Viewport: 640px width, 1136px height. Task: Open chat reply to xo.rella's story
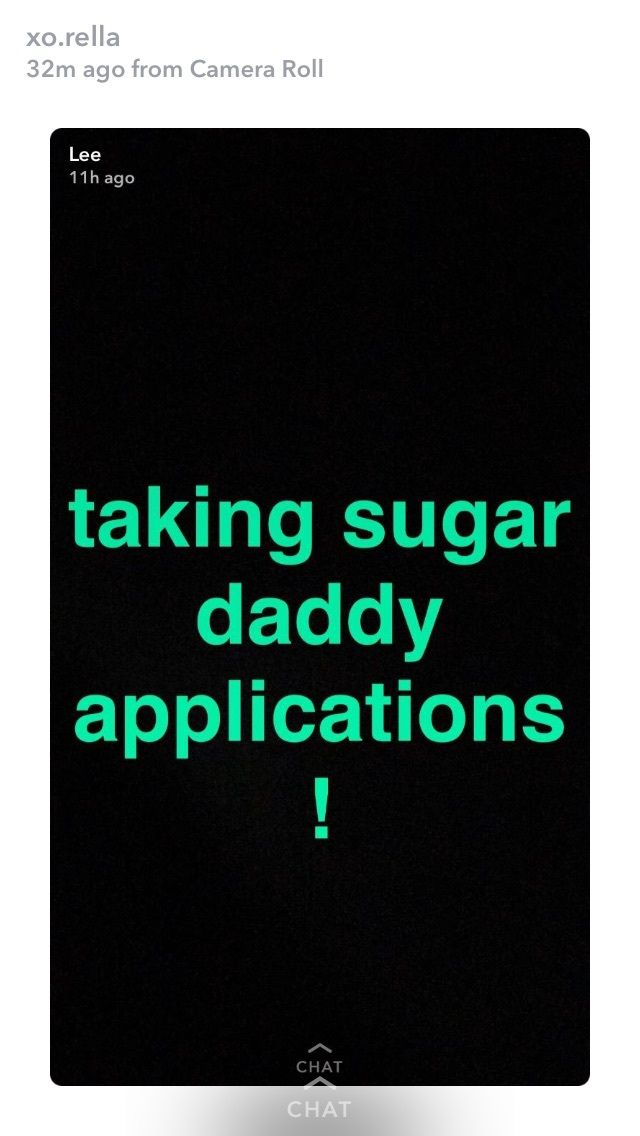click(x=319, y=1102)
